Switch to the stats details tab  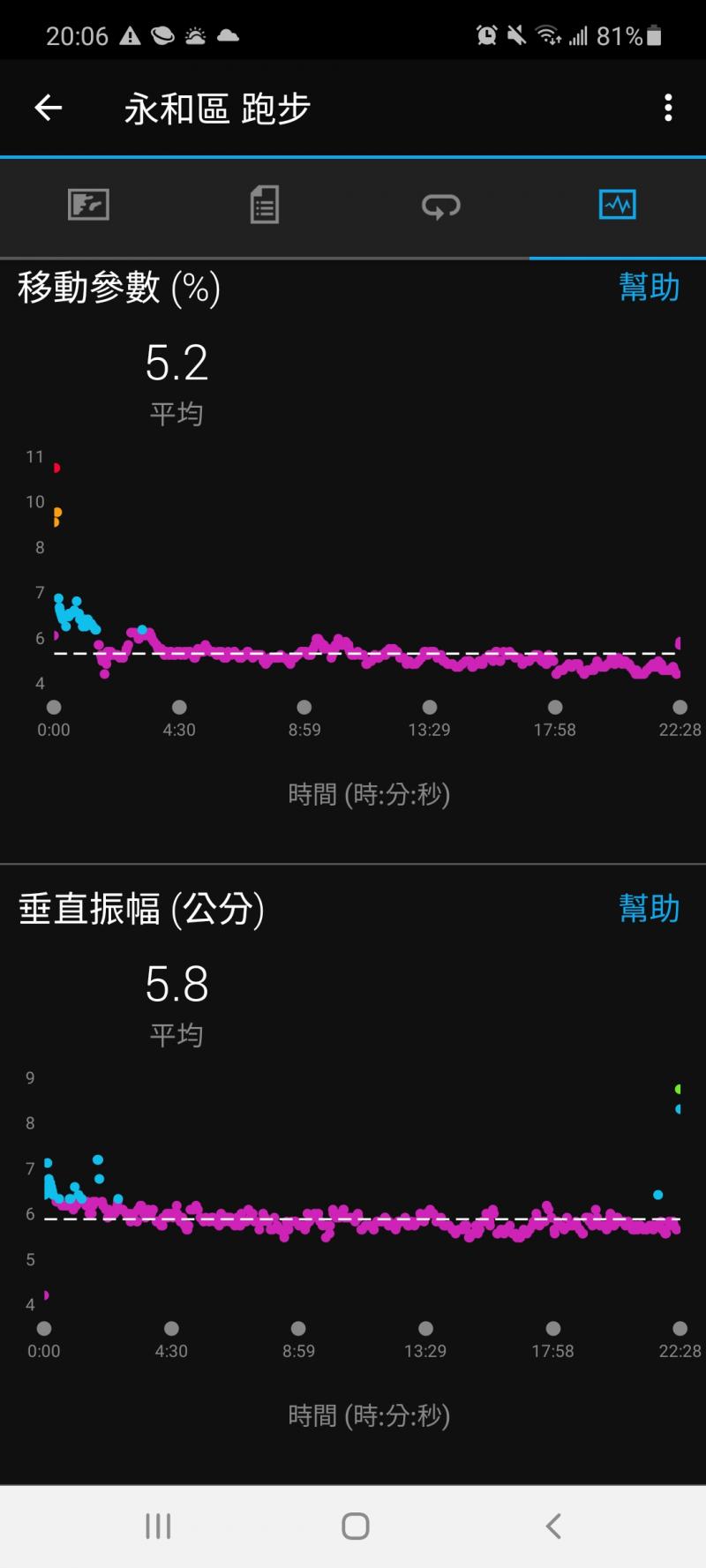tap(264, 206)
